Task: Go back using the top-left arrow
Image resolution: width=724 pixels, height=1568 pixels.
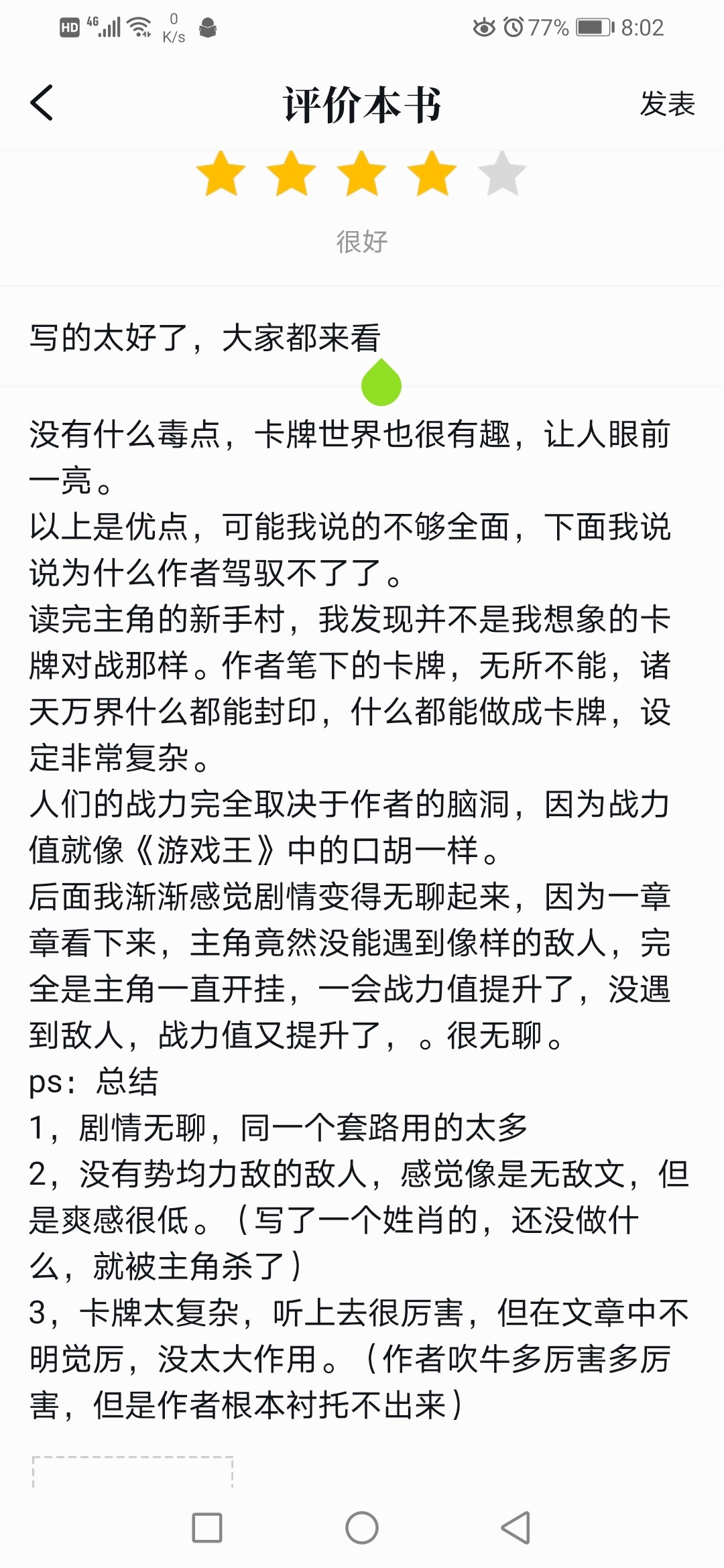Action: tap(42, 103)
